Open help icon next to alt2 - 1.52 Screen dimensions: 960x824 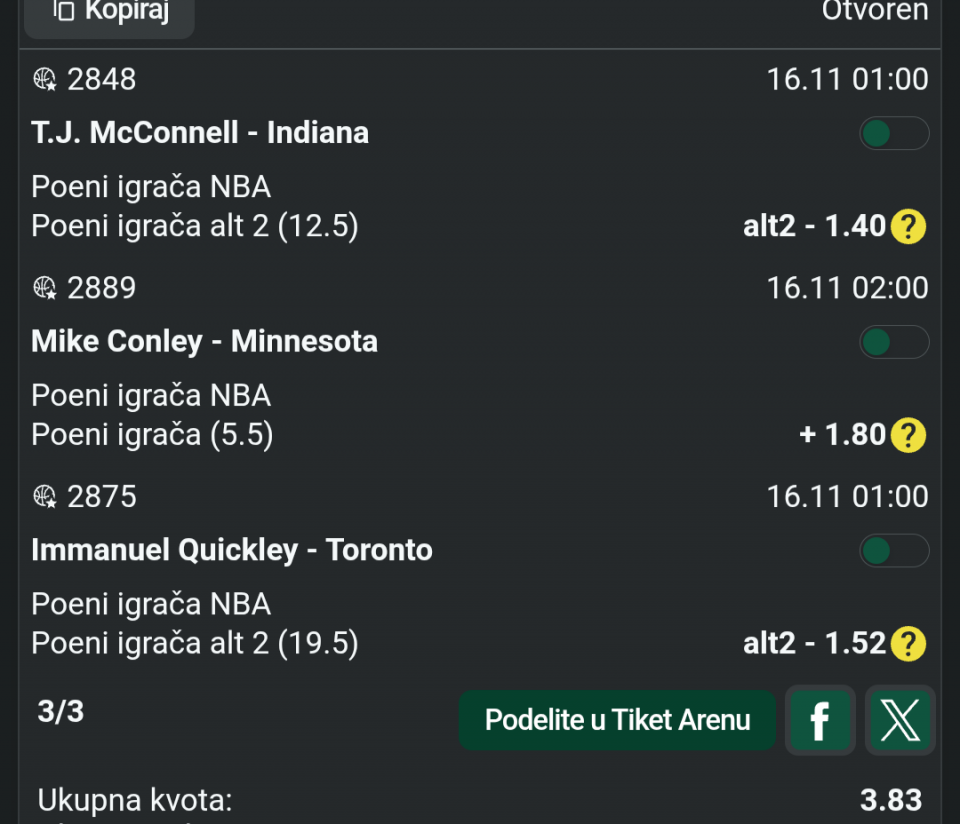908,643
